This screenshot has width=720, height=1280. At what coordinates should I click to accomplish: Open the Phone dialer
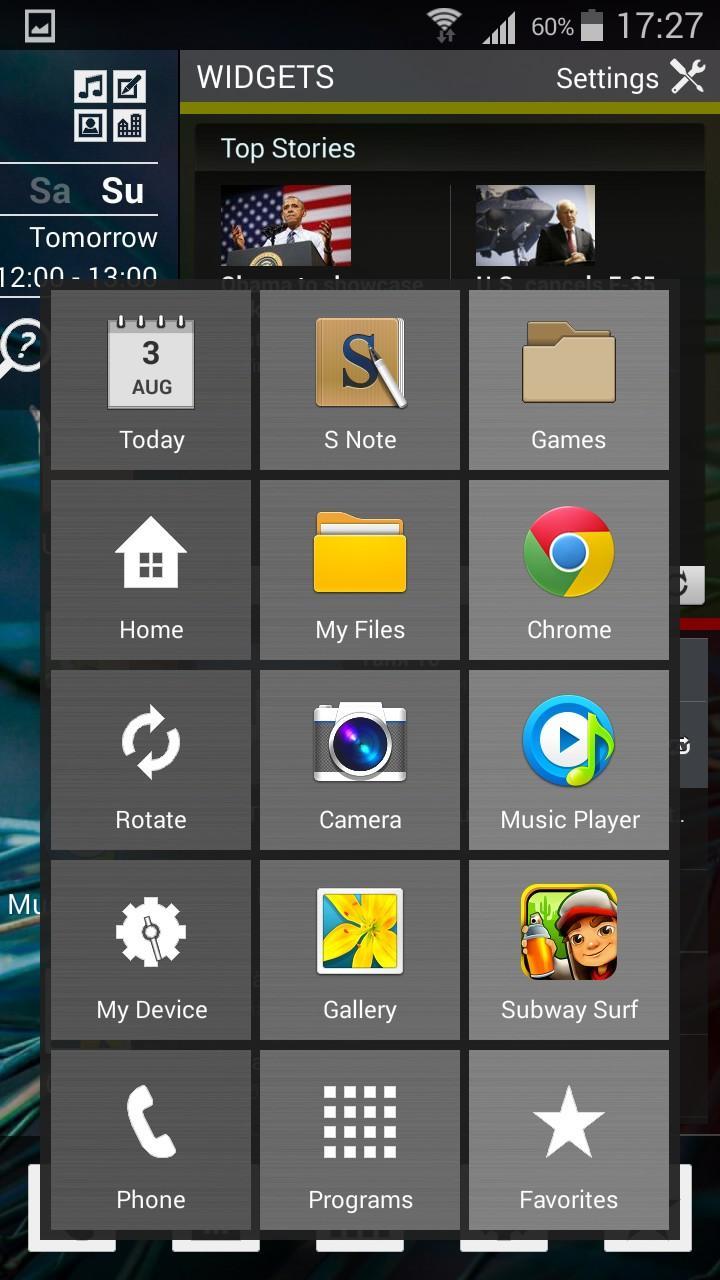151,1140
